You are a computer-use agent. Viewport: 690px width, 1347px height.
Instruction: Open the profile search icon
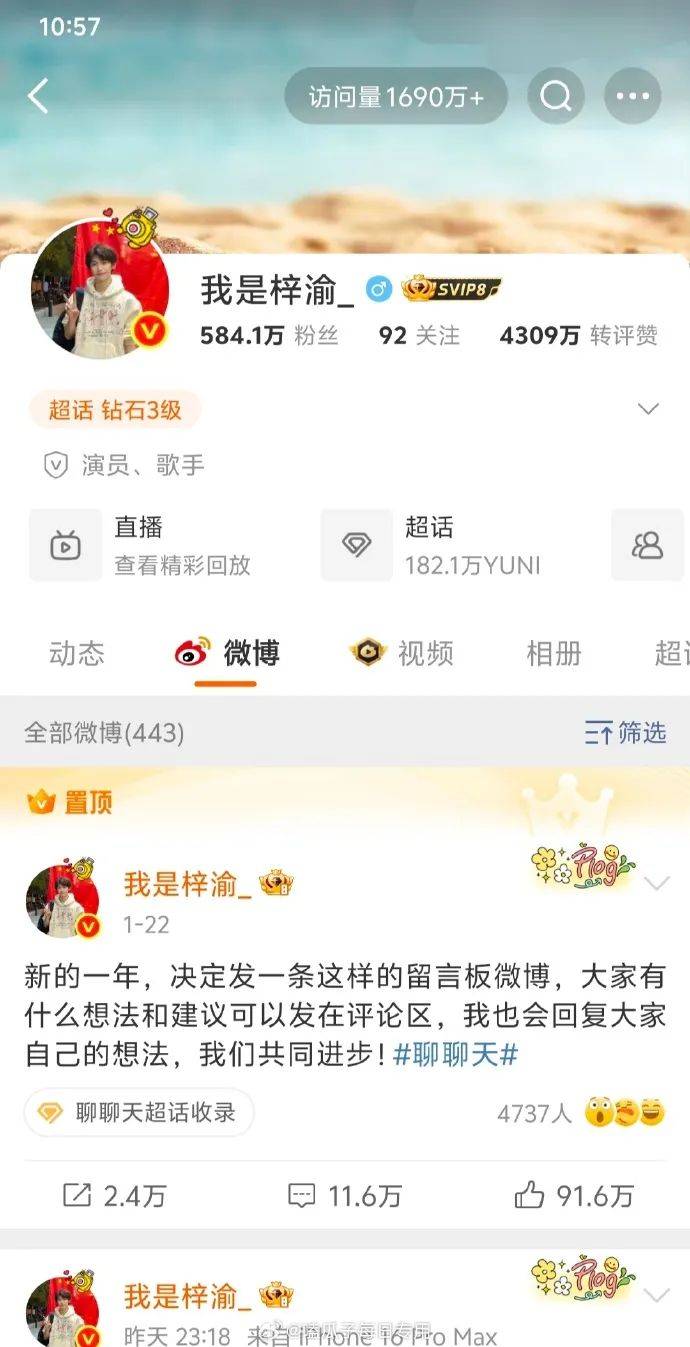click(556, 97)
